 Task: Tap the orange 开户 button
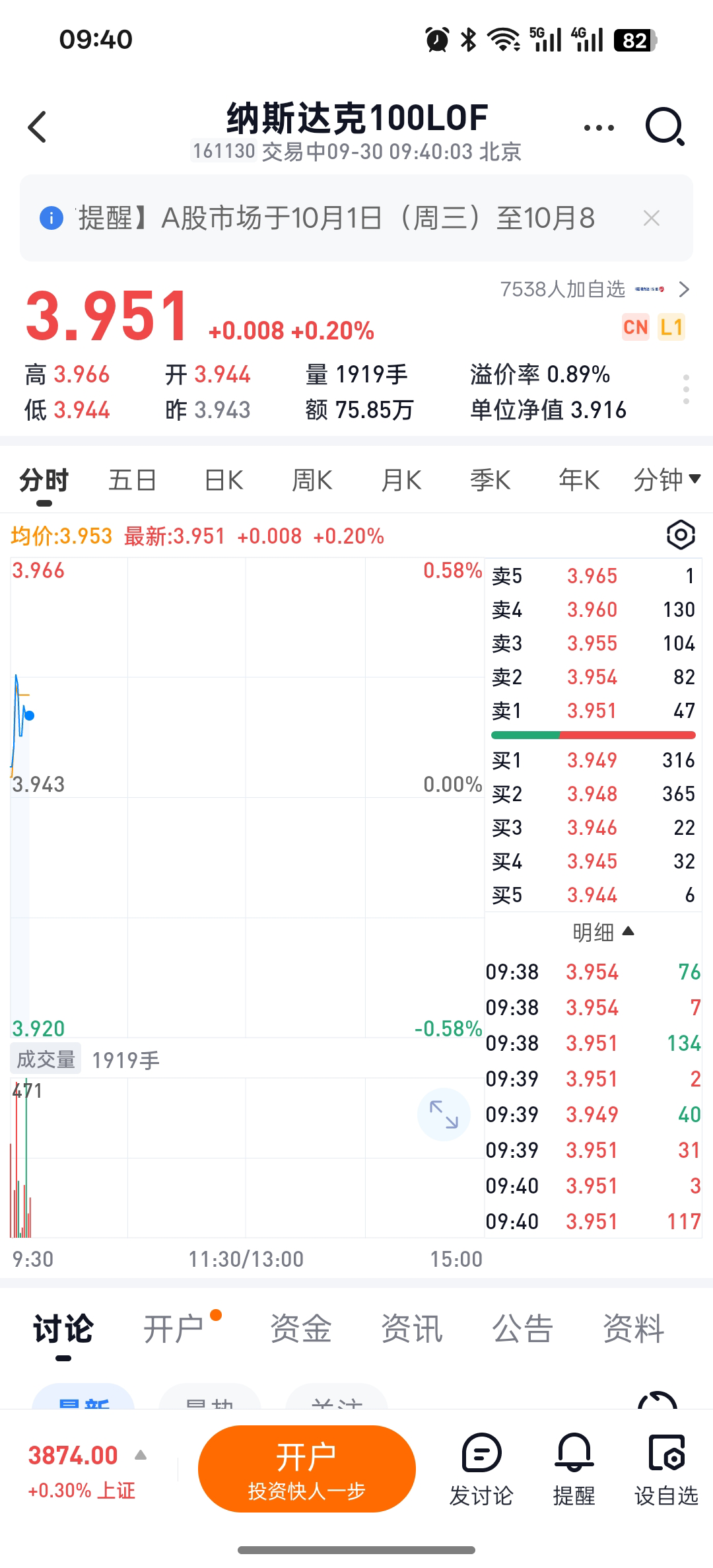point(306,1469)
